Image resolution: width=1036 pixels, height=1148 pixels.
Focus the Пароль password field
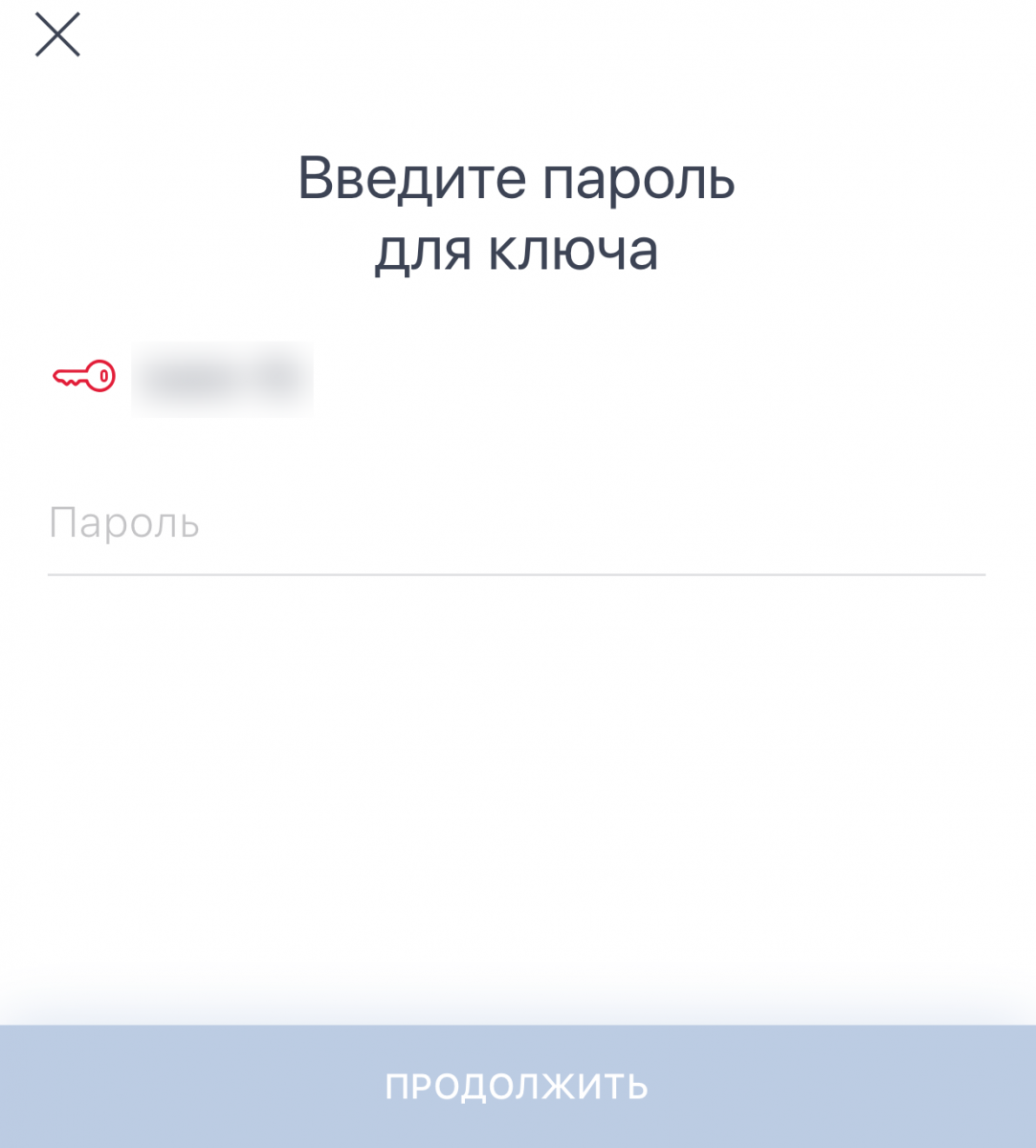[517, 524]
